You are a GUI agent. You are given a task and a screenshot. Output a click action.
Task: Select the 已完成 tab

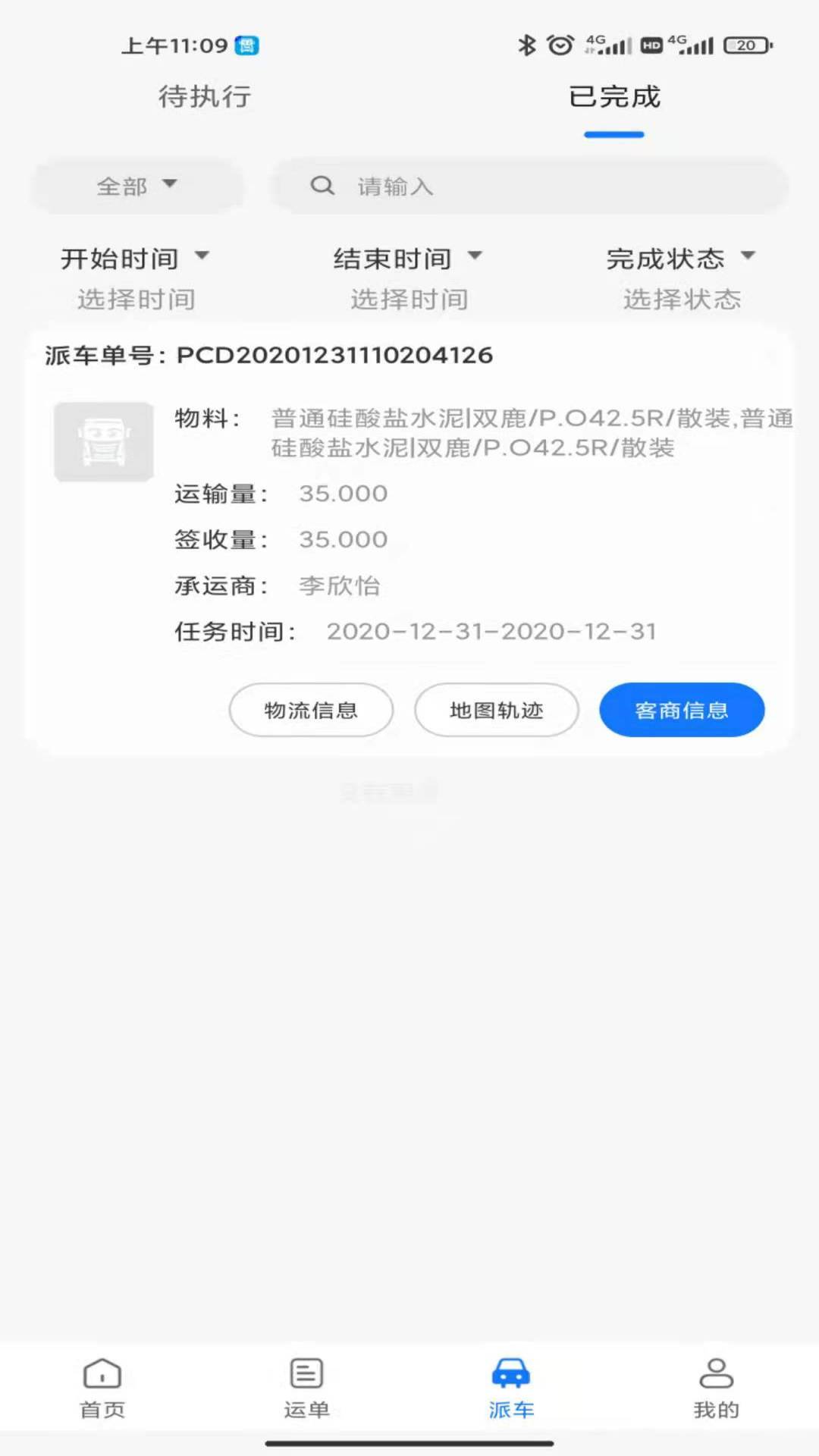pos(615,96)
